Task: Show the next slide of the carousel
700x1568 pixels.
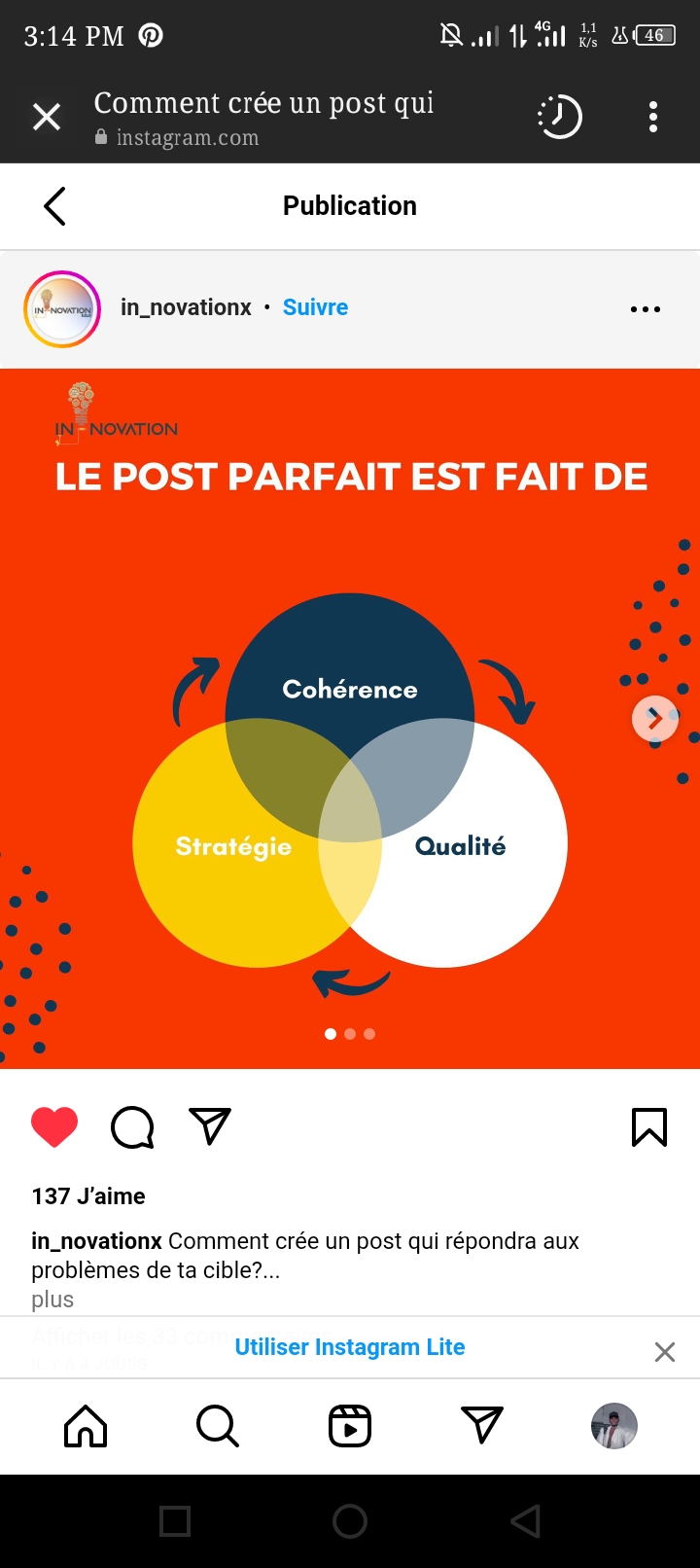Action: pyautogui.click(x=654, y=719)
